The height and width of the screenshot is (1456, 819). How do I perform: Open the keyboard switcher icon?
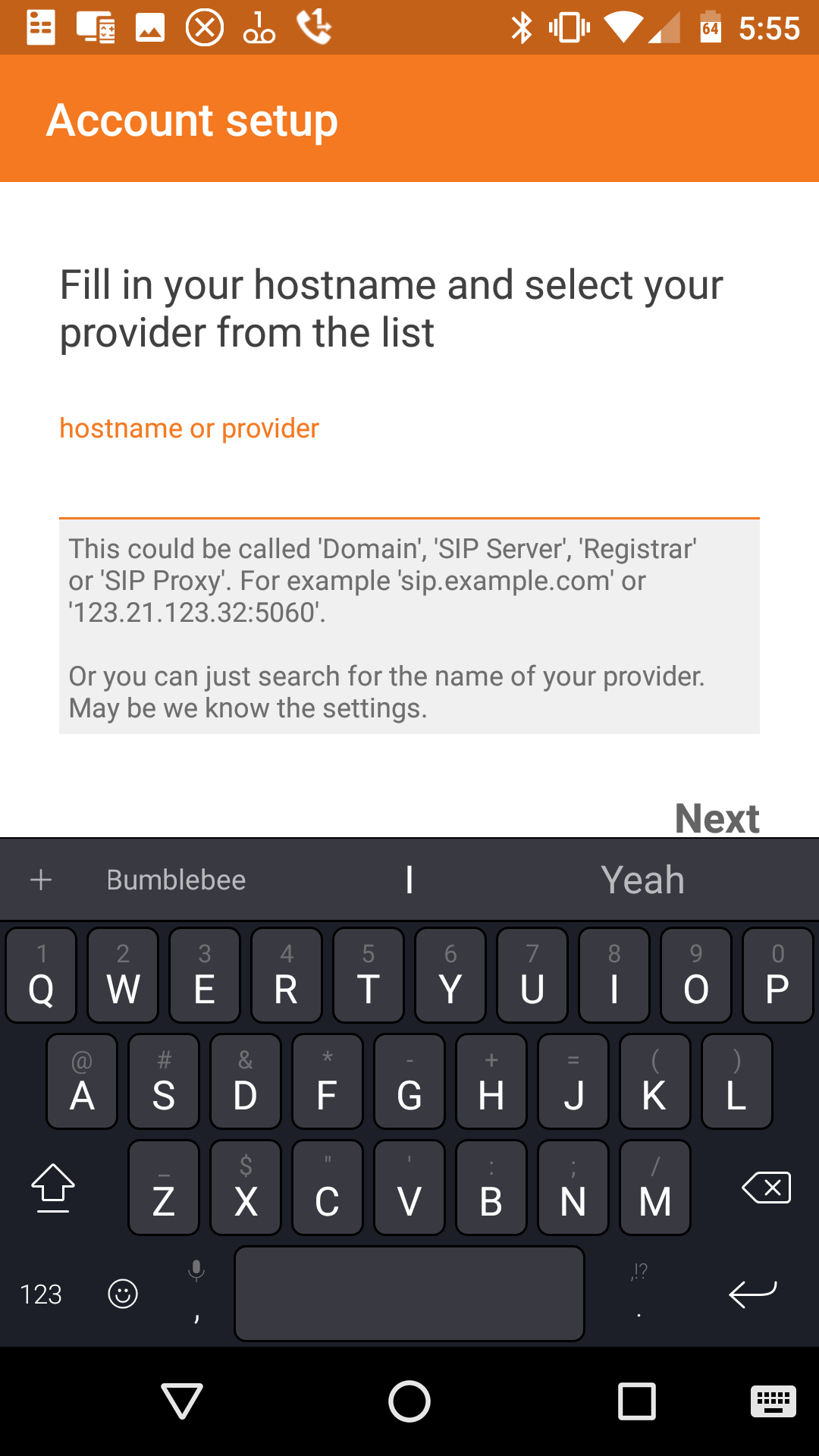[773, 1401]
